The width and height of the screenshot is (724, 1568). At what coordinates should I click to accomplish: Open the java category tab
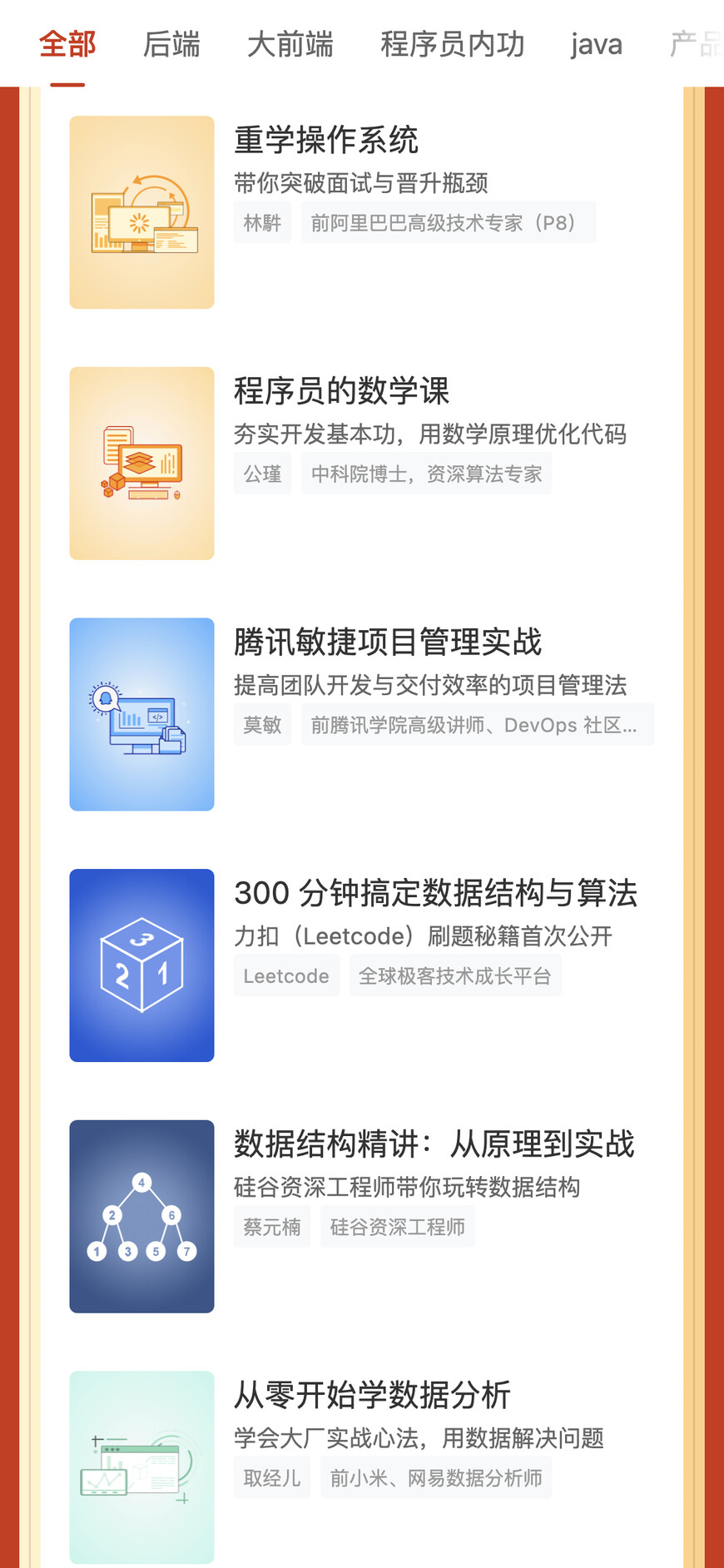click(x=596, y=44)
